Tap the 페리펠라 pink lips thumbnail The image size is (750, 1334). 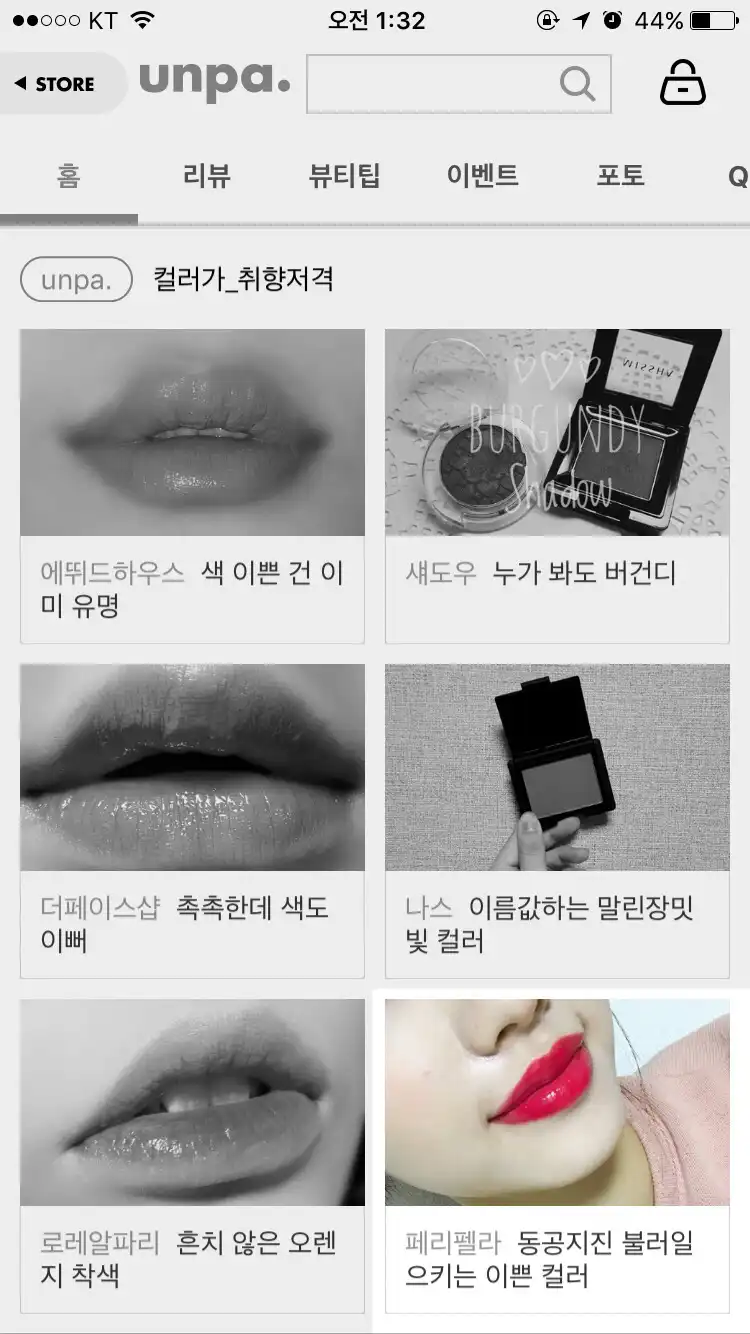click(x=557, y=1102)
